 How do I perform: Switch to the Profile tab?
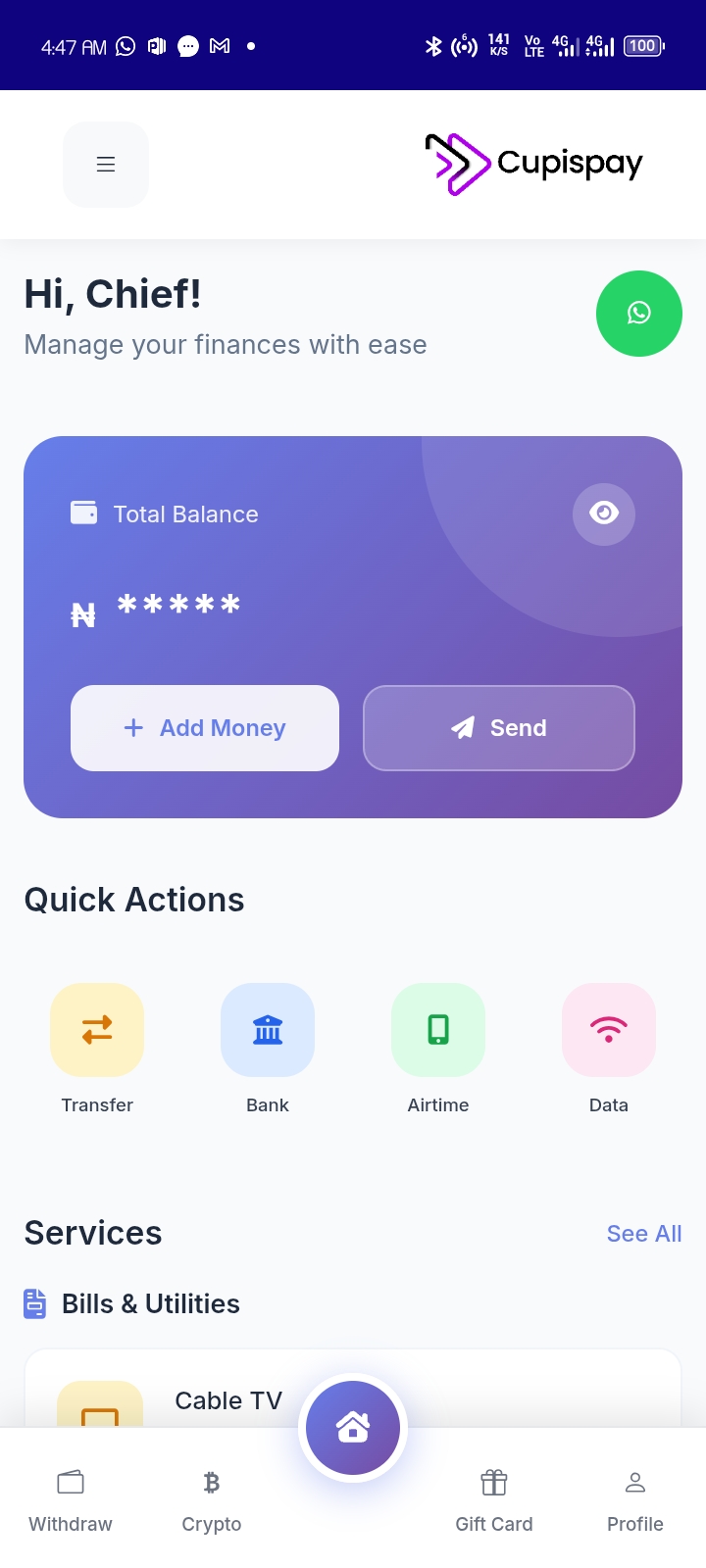[635, 1499]
